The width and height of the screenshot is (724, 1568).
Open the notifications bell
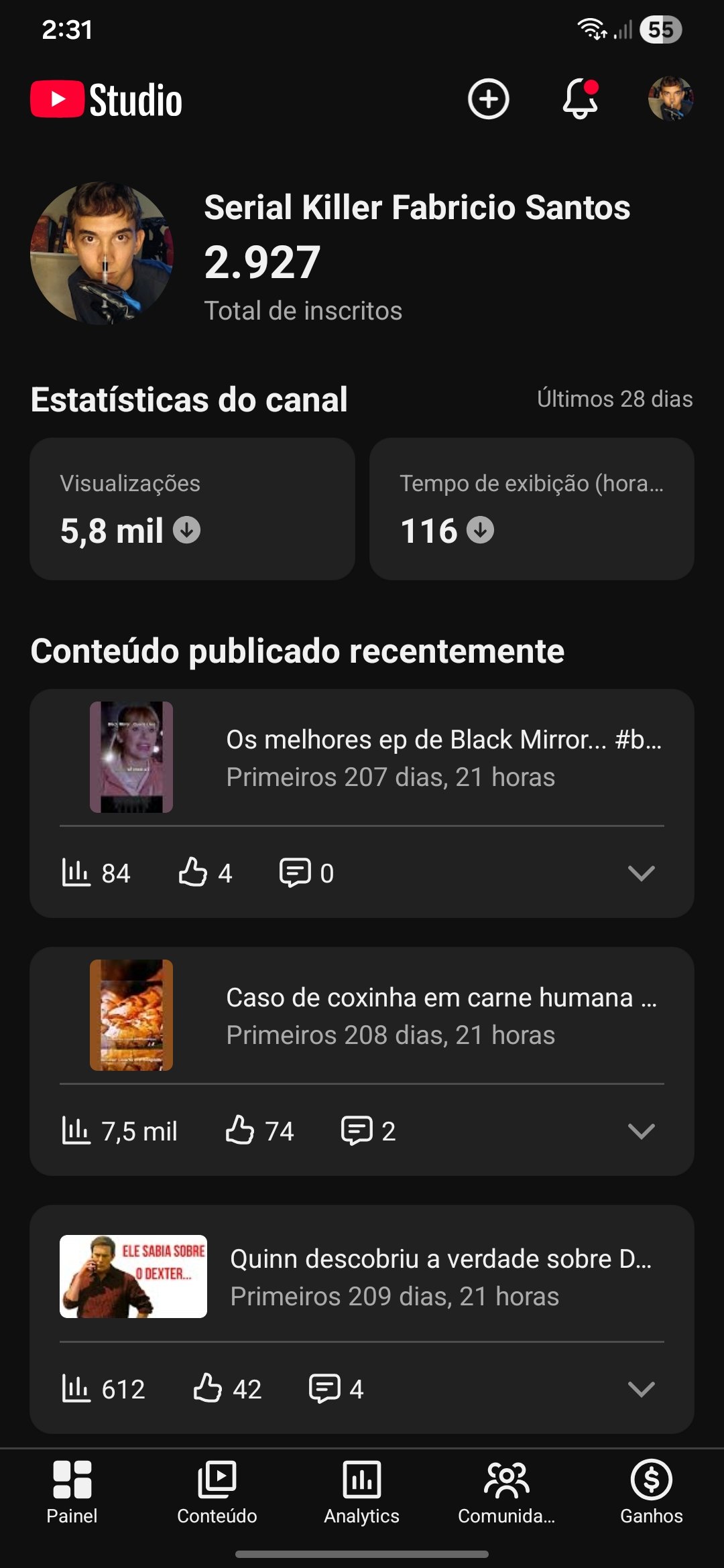(580, 99)
